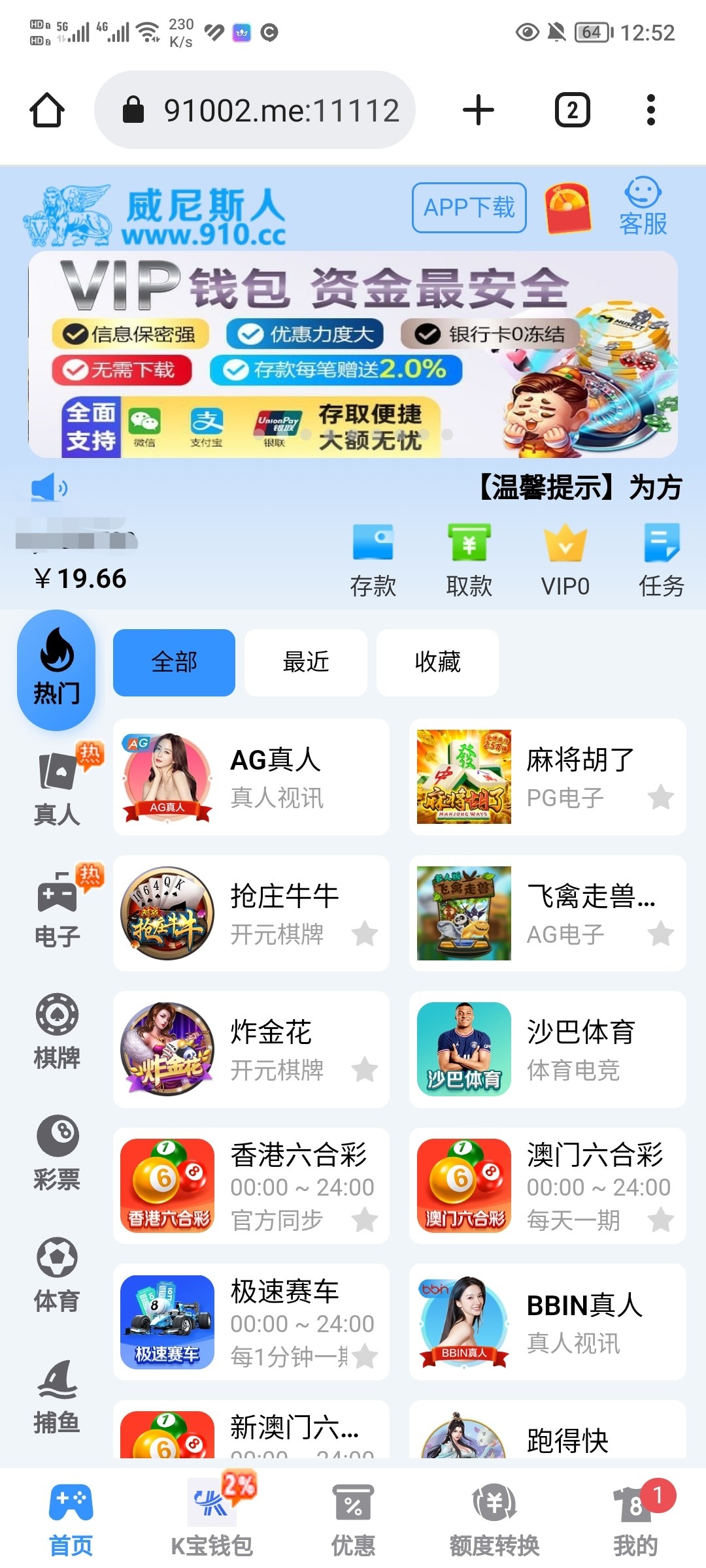Go to the K宝钱包 tab
The height and width of the screenshot is (1568, 706).
[x=212, y=1516]
